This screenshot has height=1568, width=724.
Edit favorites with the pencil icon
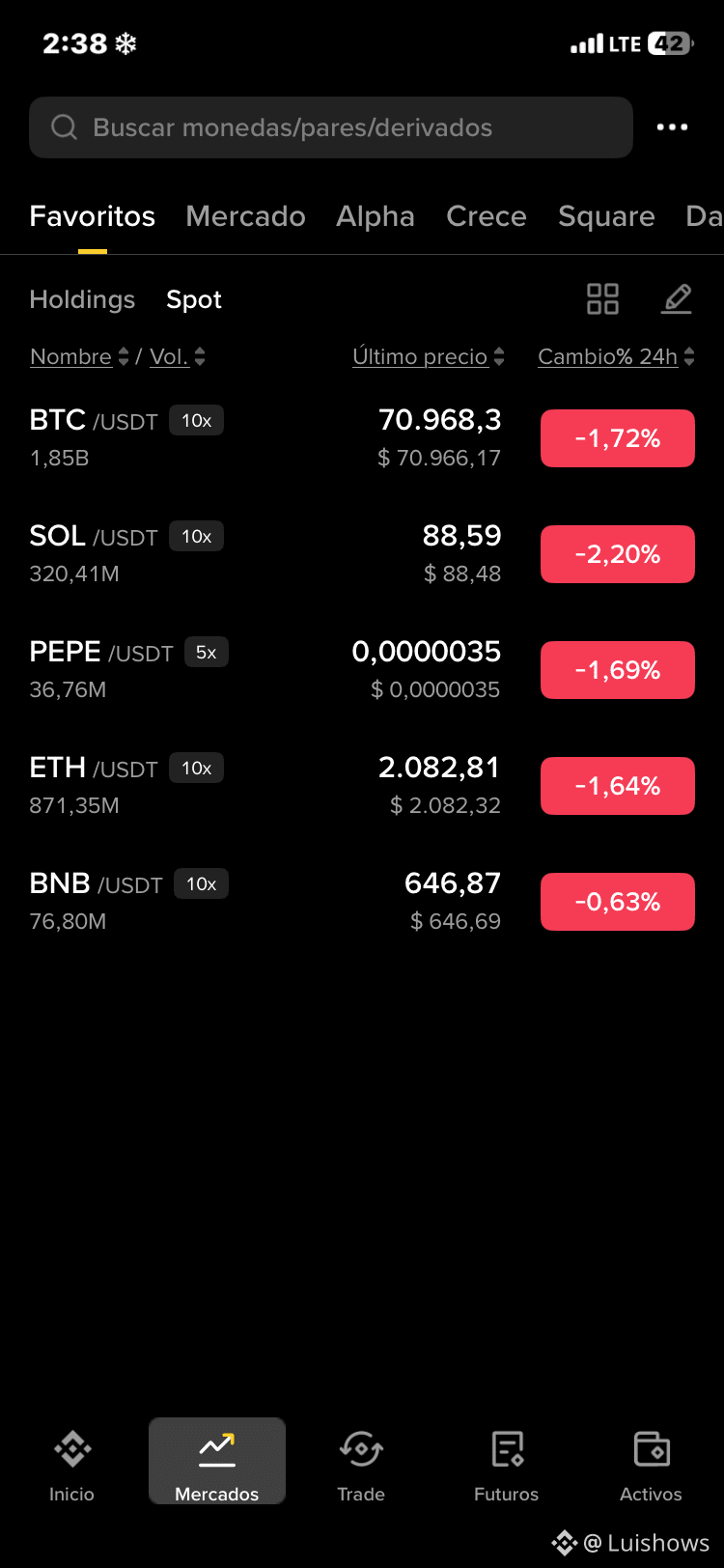(x=677, y=299)
